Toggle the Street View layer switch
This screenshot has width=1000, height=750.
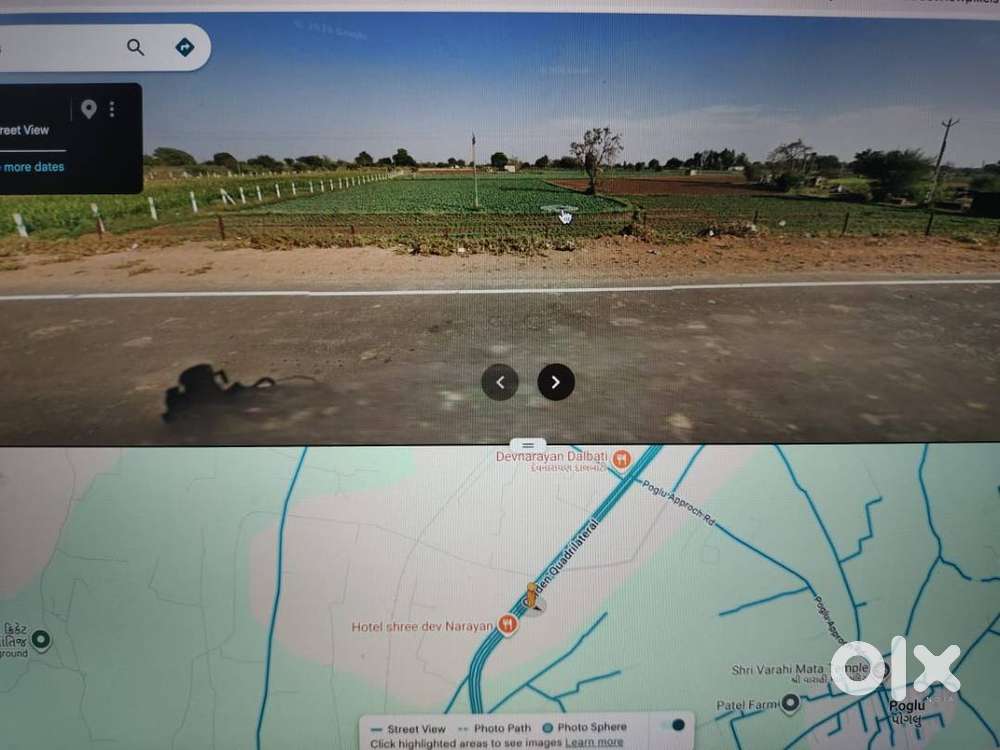pos(672,725)
